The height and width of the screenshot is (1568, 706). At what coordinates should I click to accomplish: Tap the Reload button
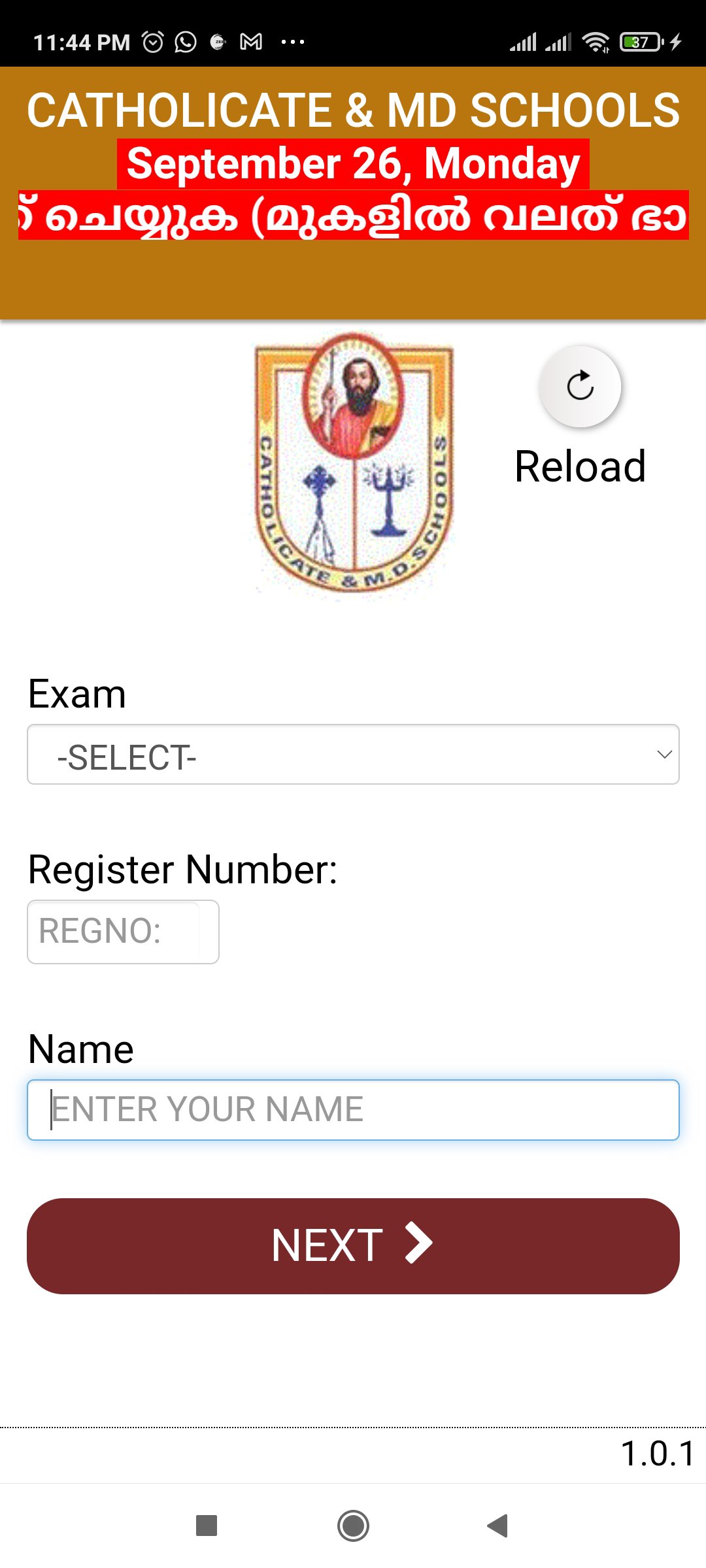580,386
